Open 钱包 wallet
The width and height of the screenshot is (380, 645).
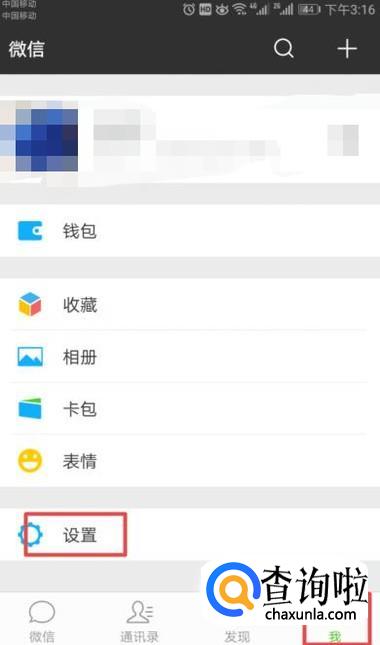coord(190,231)
